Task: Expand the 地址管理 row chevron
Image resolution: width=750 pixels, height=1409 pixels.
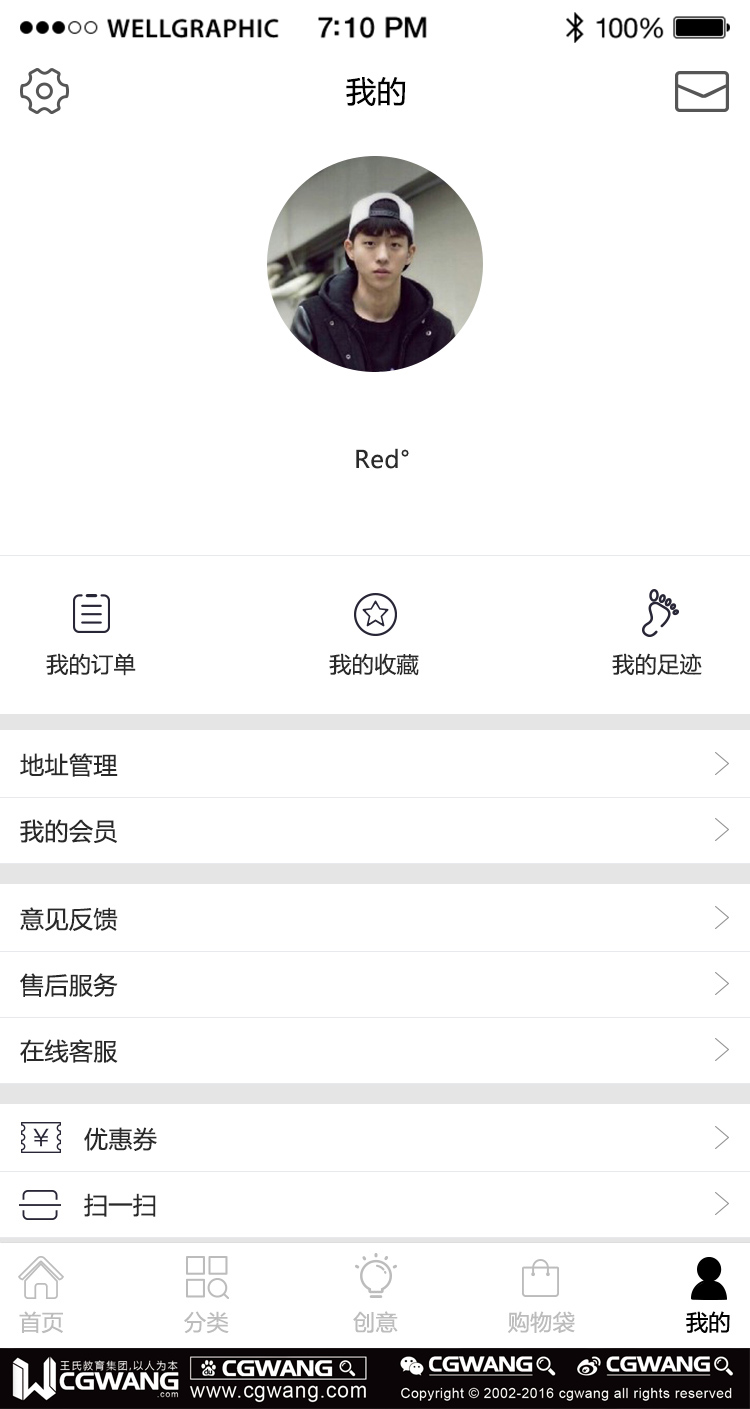Action: click(x=722, y=764)
